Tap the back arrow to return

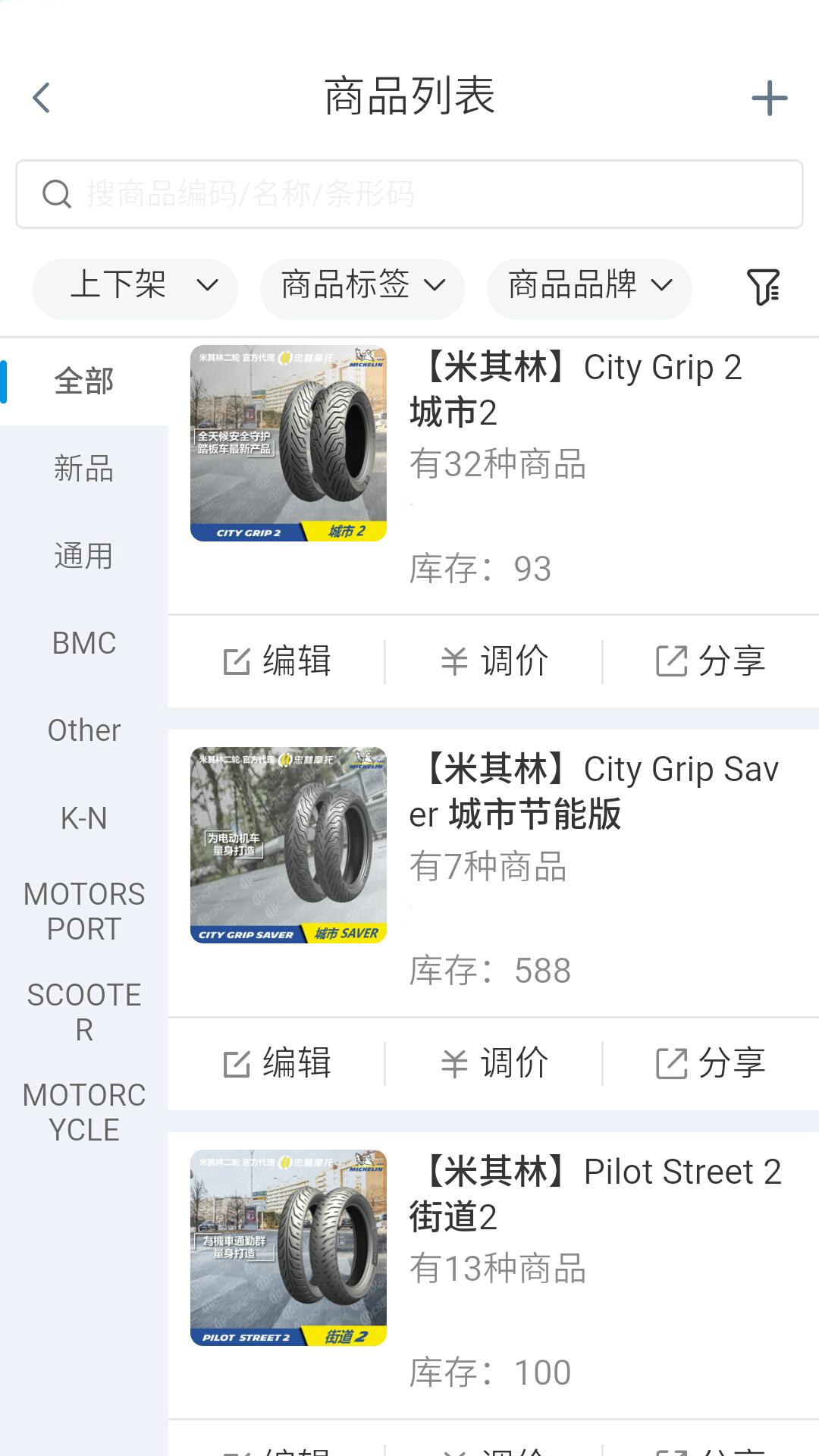coord(42,97)
